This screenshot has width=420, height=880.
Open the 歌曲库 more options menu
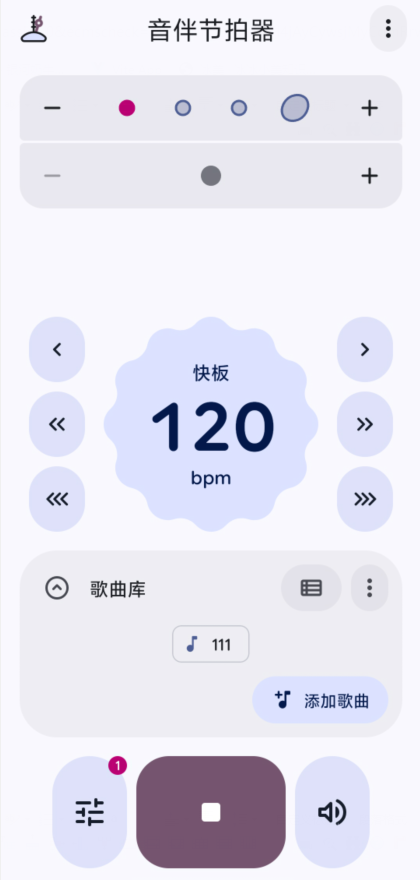pyautogui.click(x=369, y=588)
